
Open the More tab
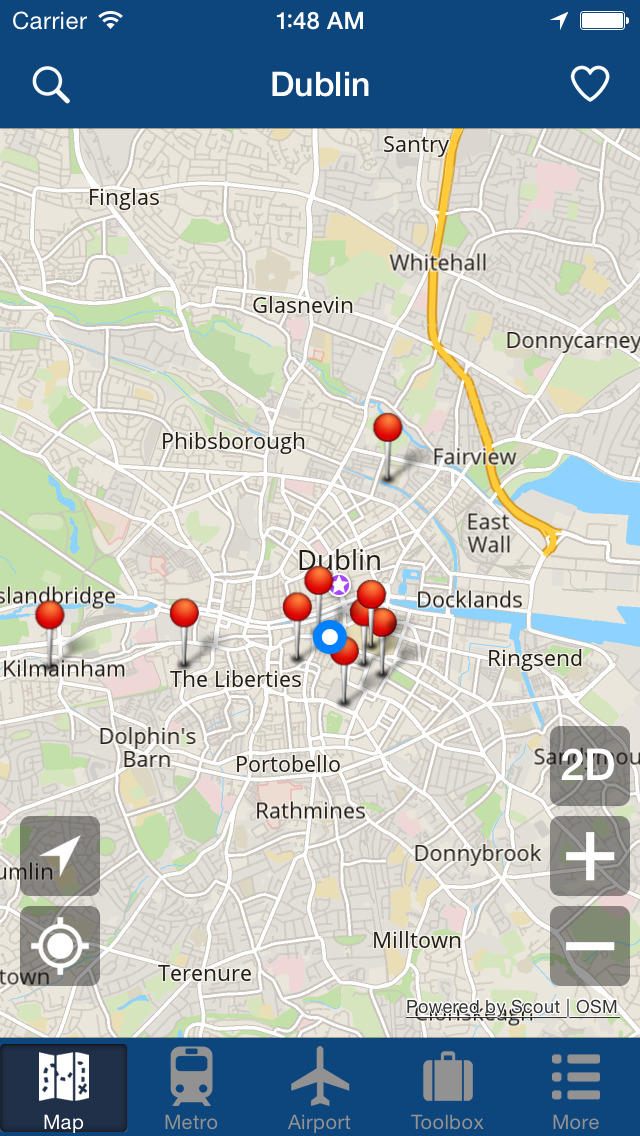(575, 1088)
